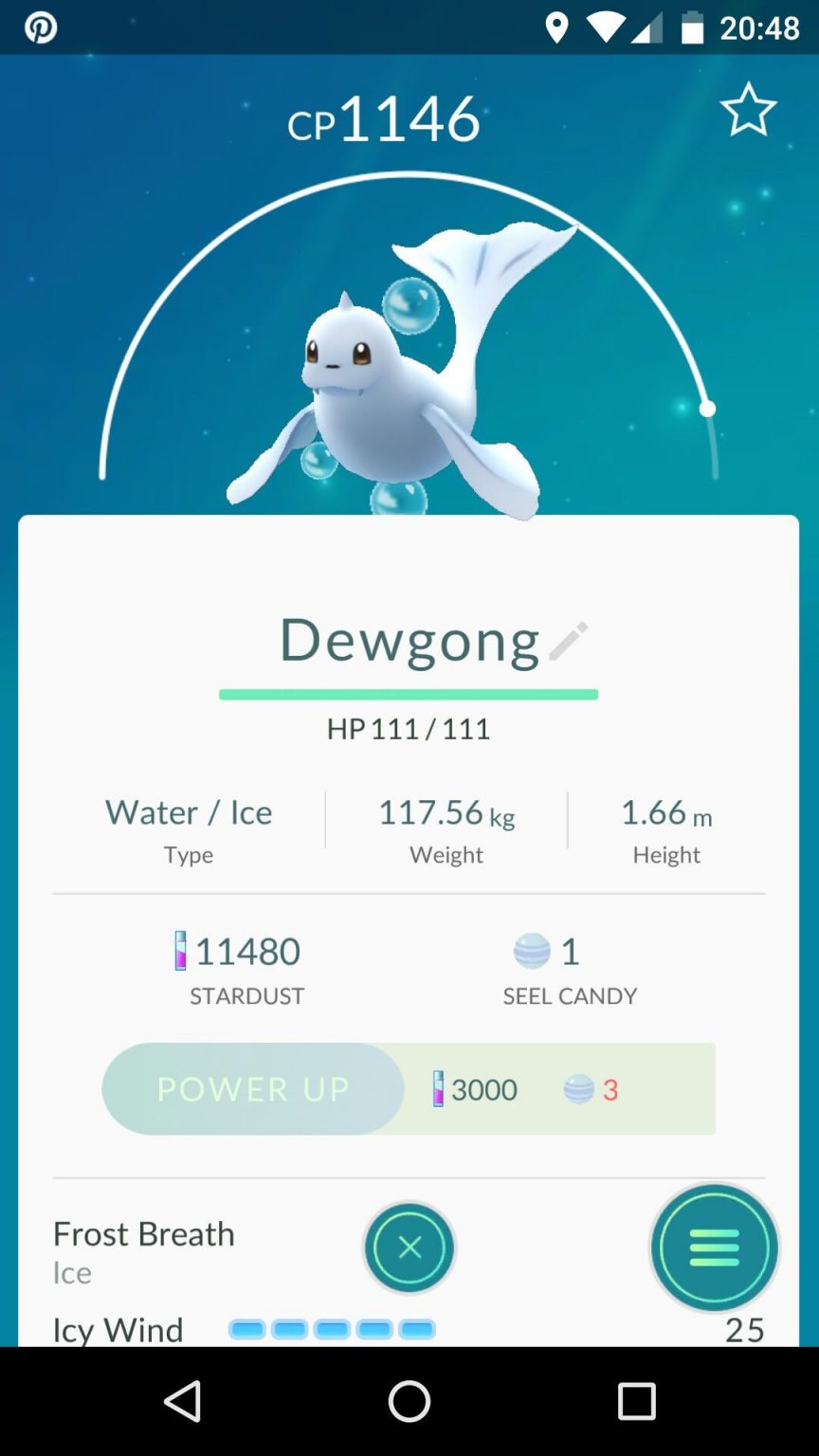Tap the Power Up button
This screenshot has width=819, height=1456.
click(x=253, y=1089)
